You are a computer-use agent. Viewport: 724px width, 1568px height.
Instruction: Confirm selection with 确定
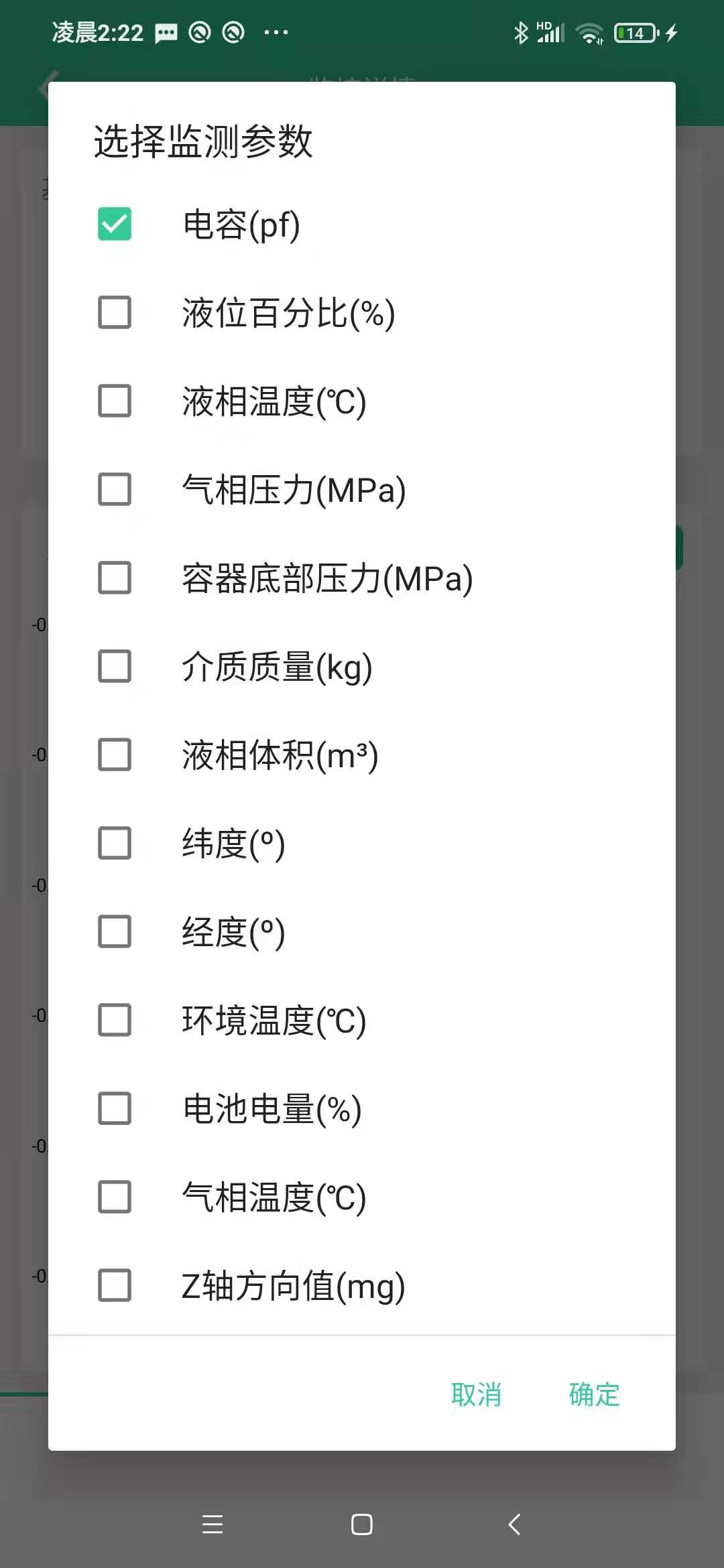594,1395
